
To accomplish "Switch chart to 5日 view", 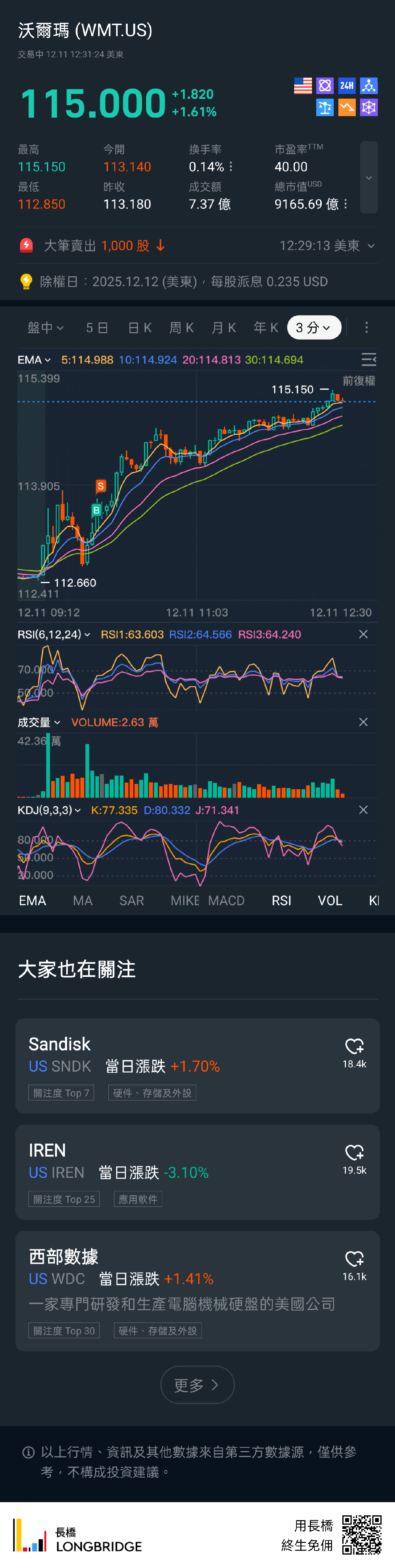I will click(97, 327).
